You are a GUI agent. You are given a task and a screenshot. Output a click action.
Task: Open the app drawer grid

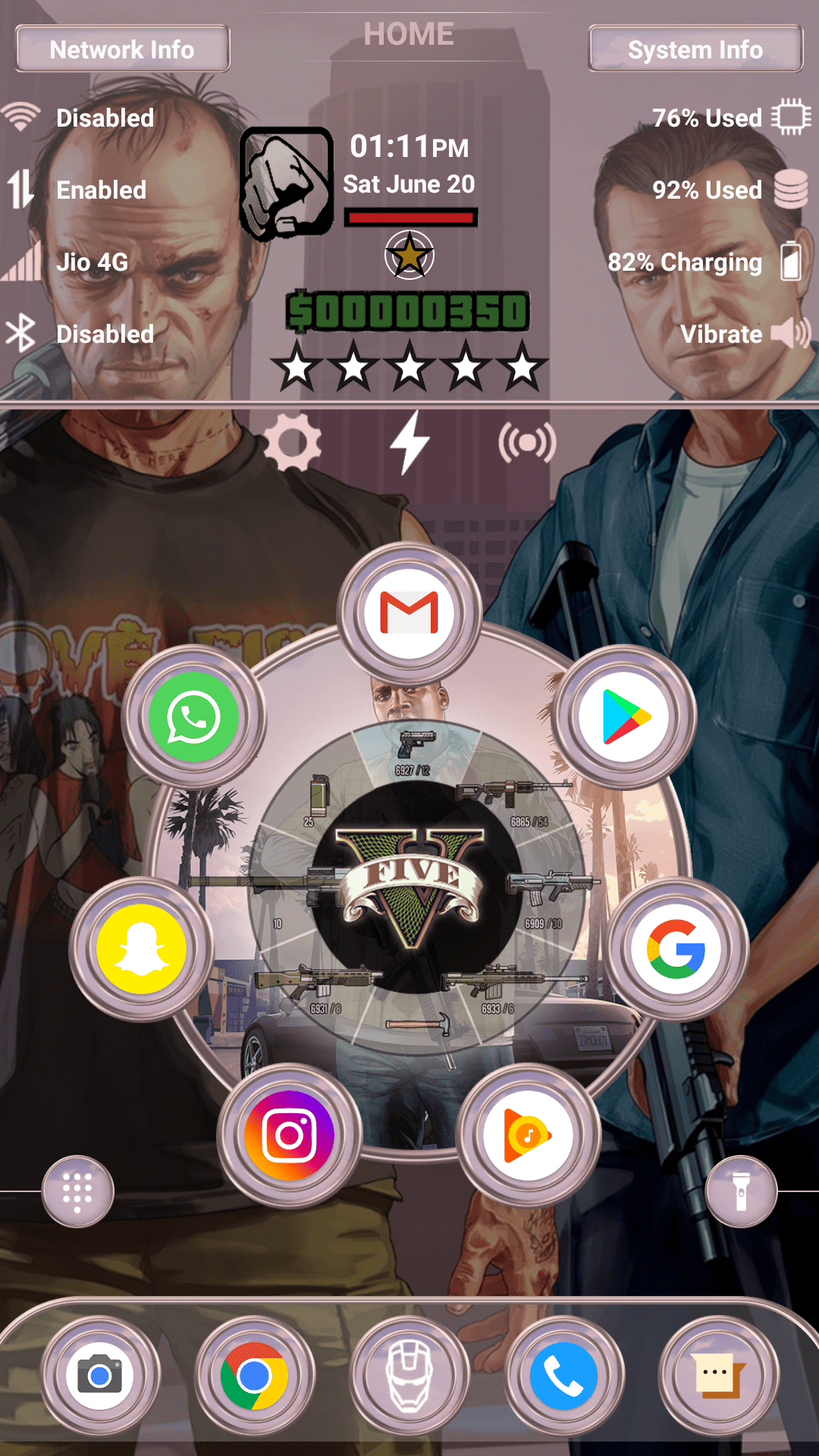tap(77, 1191)
